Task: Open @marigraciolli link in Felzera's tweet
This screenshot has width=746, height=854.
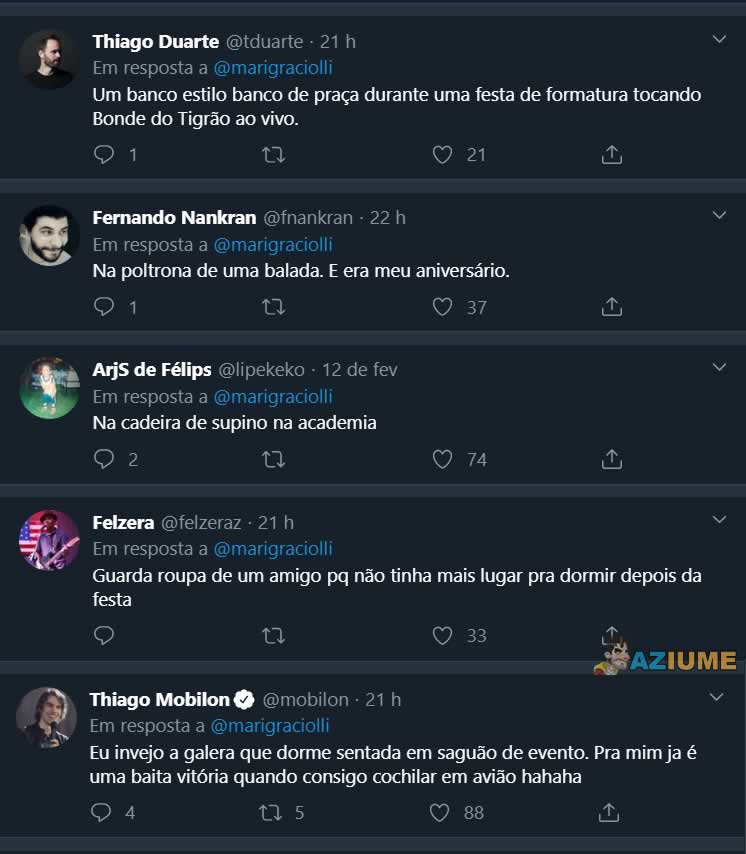Action: [272, 548]
